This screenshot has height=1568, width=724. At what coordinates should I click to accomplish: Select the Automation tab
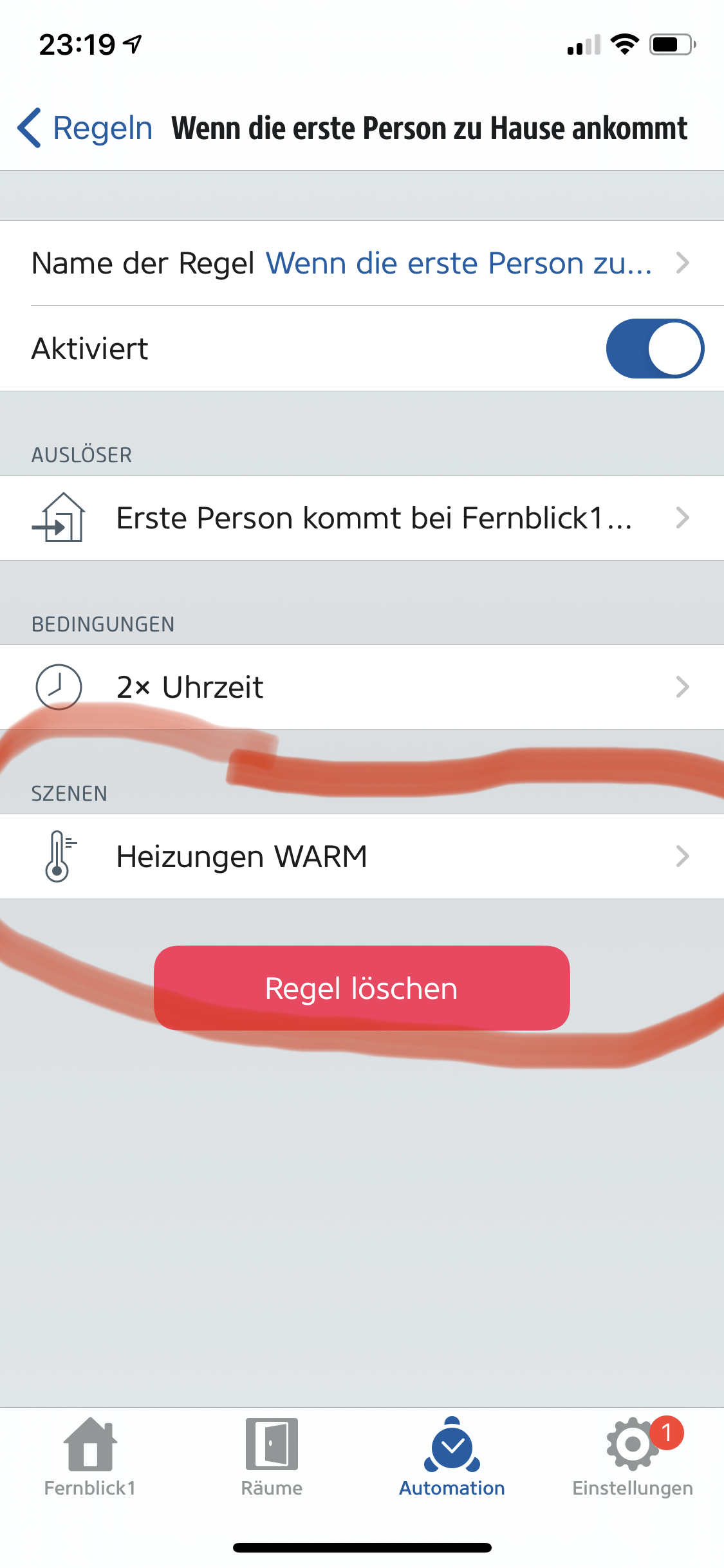452,1457
